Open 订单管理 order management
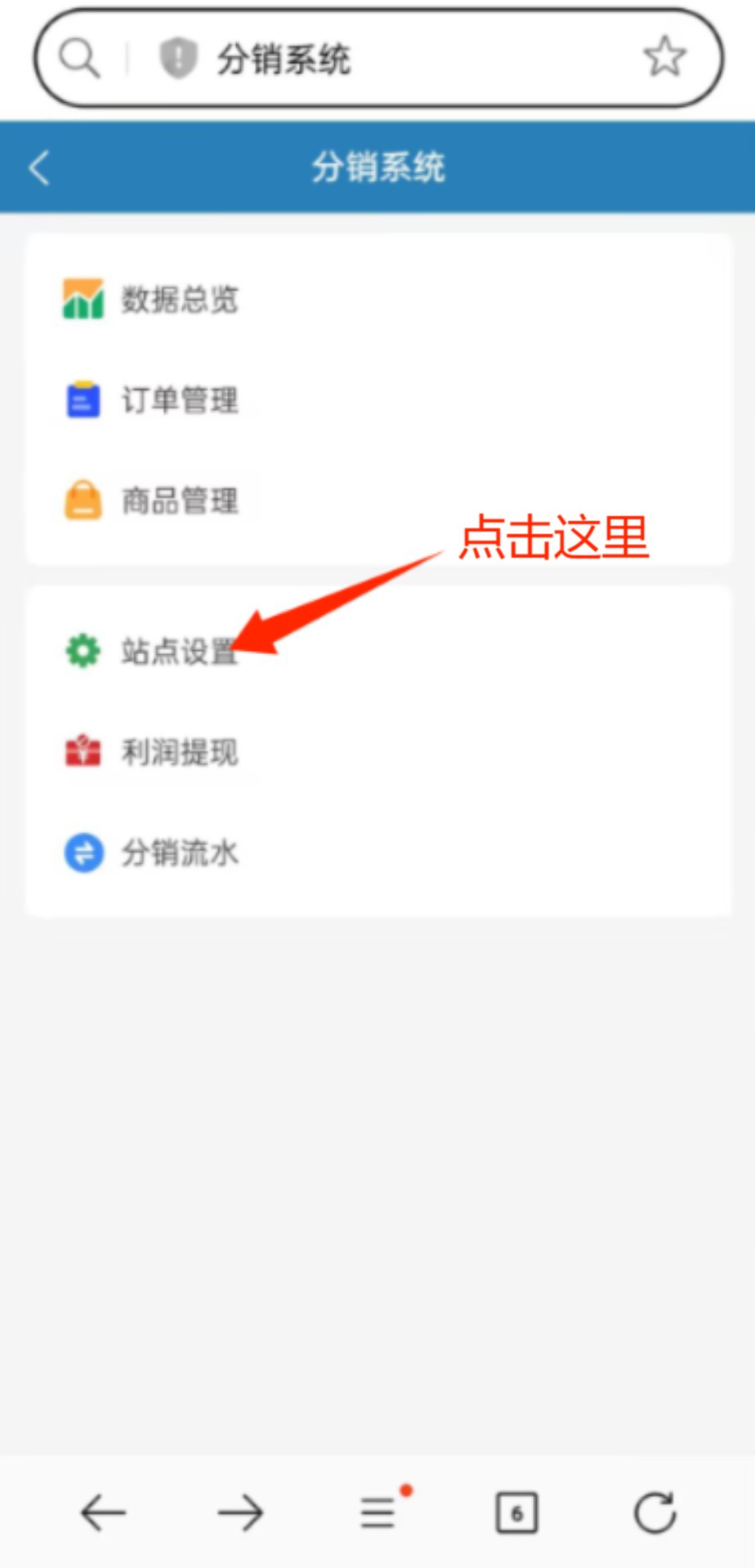The height and width of the screenshot is (1568, 755). click(x=378, y=400)
